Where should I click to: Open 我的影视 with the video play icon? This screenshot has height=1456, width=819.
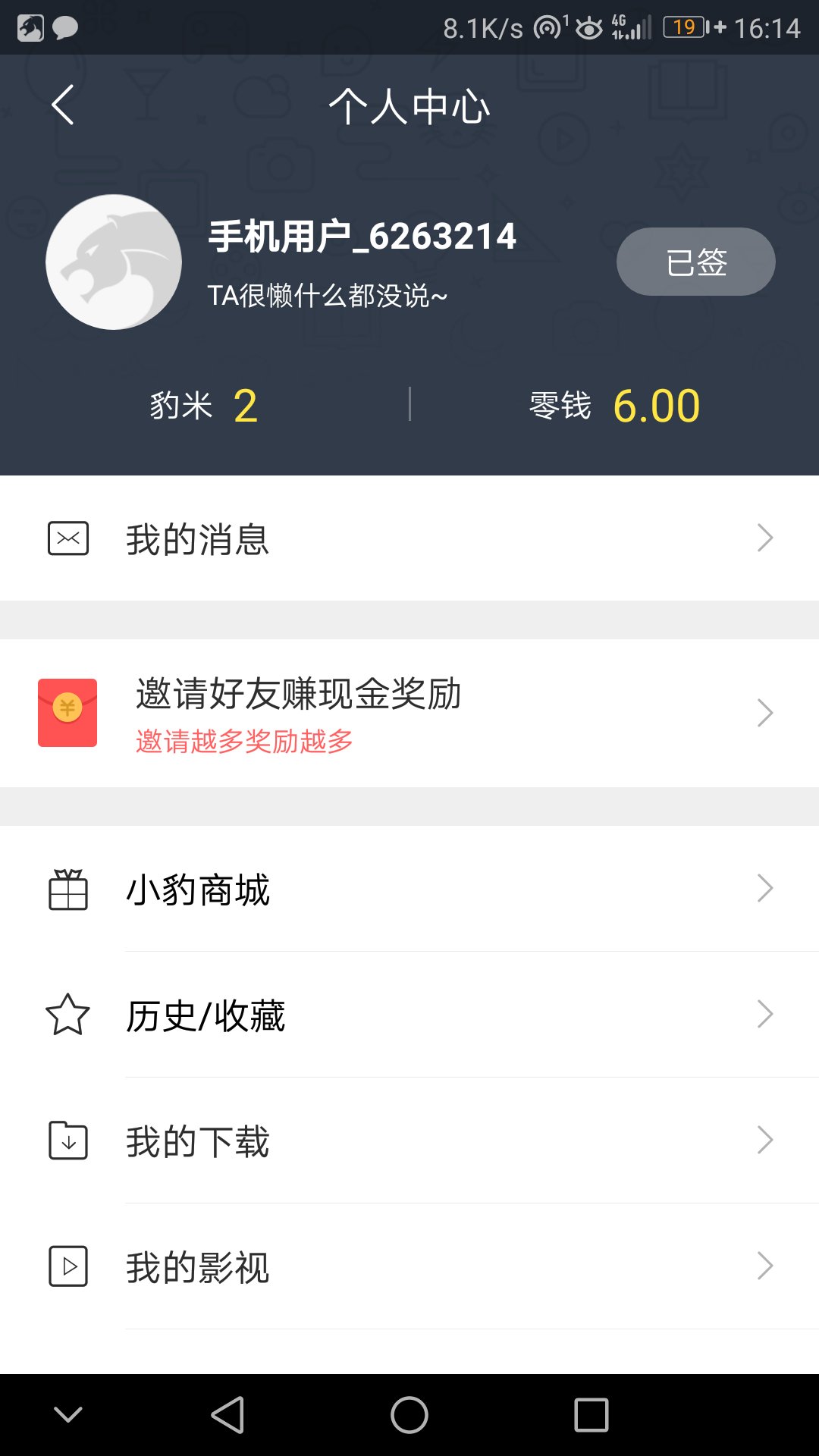point(67,1265)
